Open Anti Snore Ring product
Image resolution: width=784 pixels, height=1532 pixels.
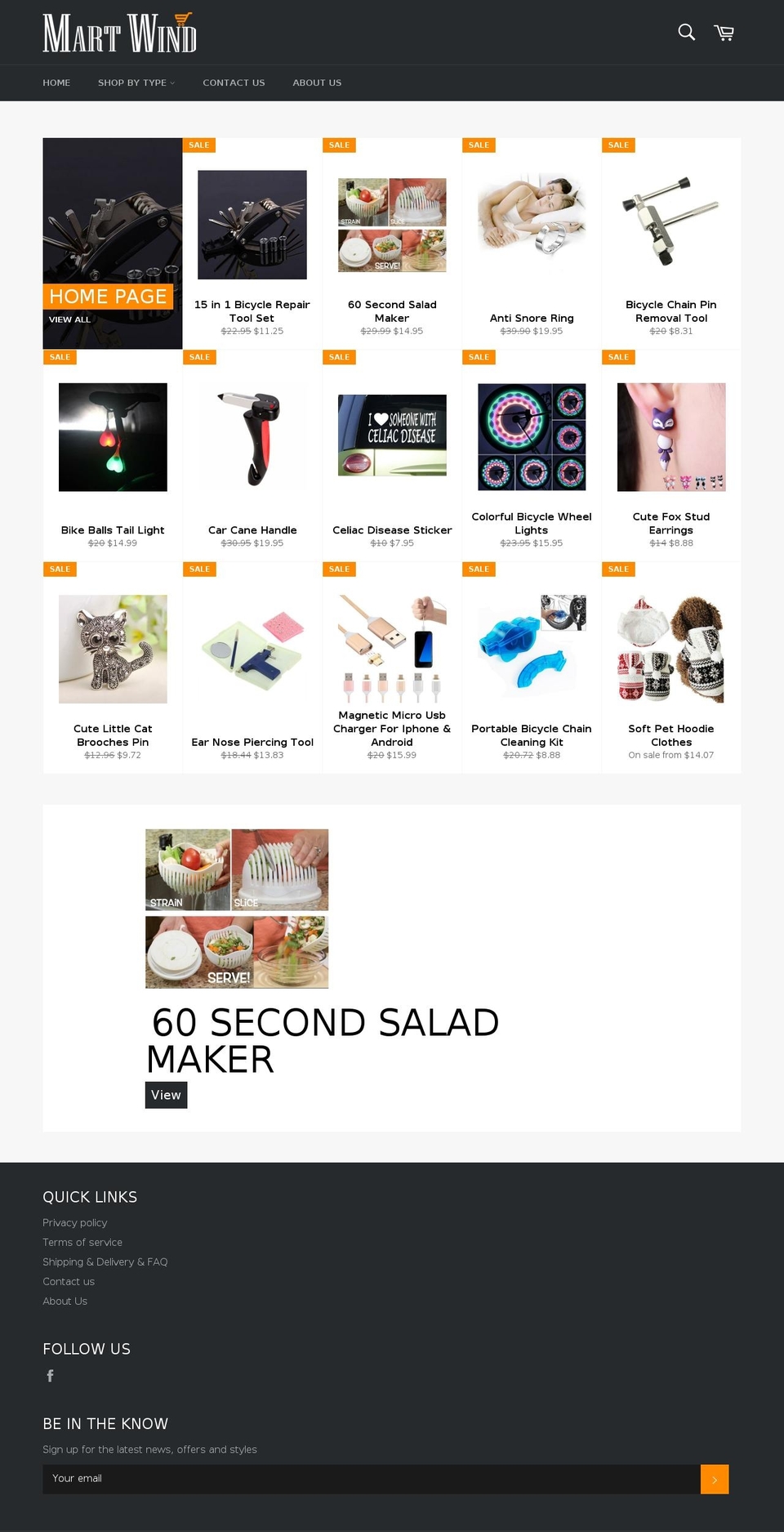click(x=532, y=318)
